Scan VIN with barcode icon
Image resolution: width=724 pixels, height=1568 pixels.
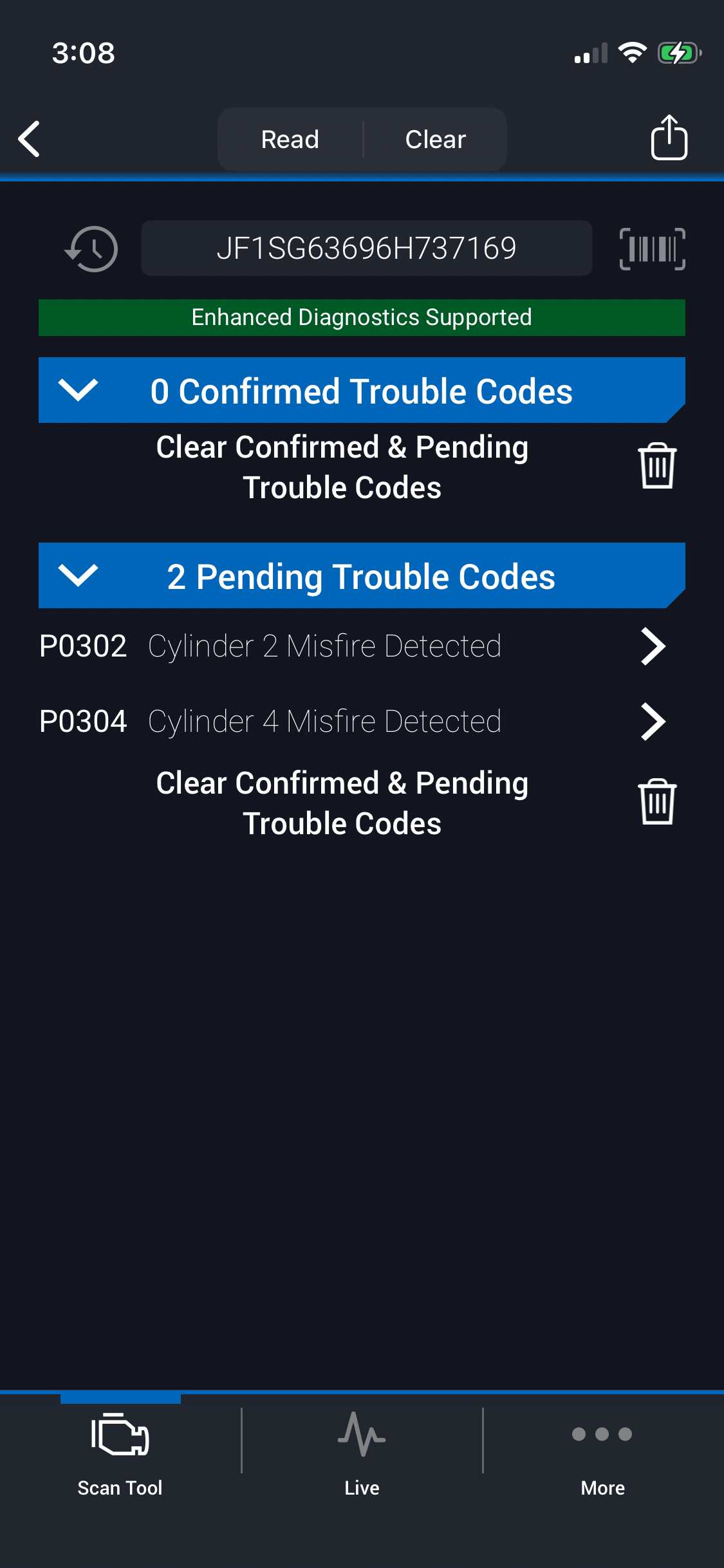pyautogui.click(x=652, y=248)
